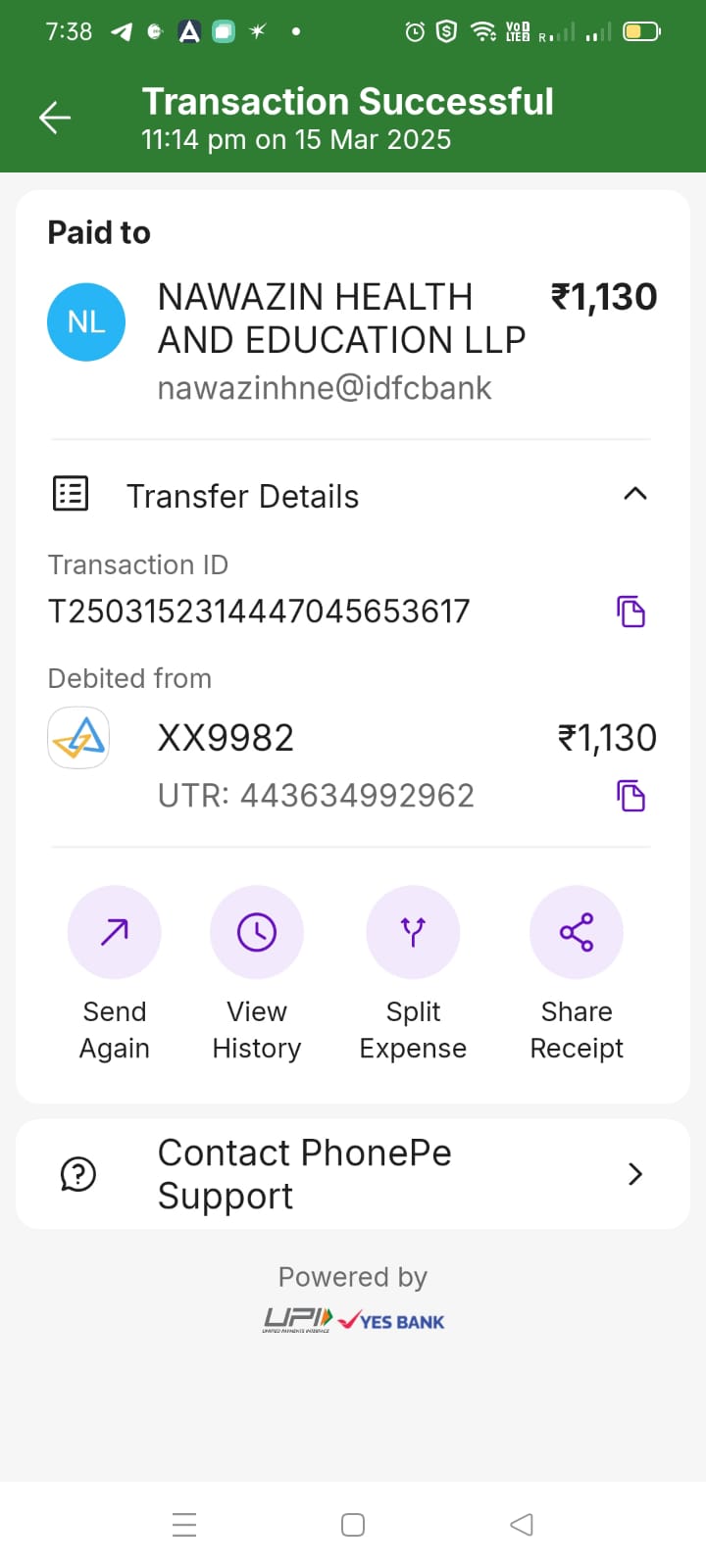
Task: Copy the UTR number
Action: click(630, 796)
